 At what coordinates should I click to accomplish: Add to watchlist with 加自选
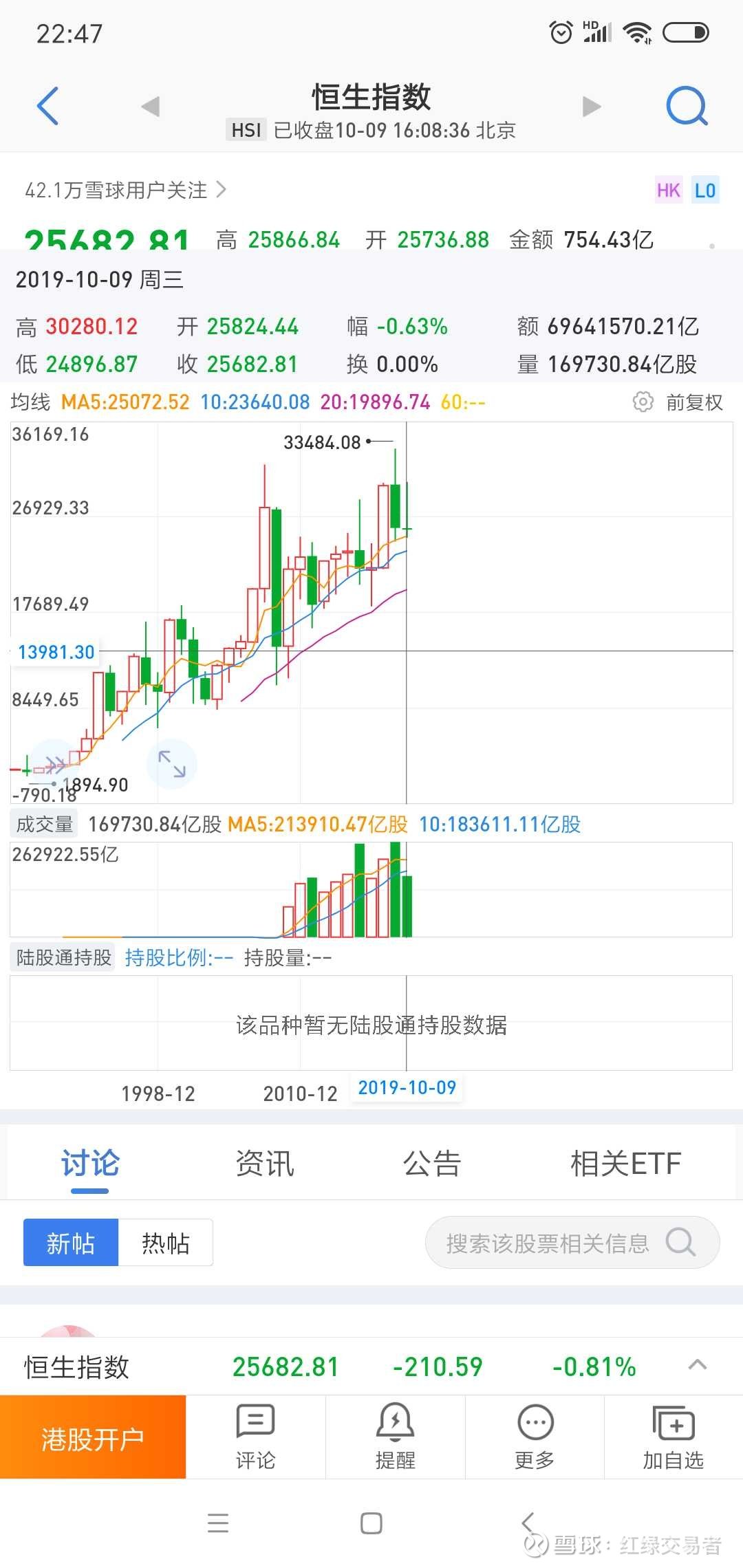coord(674,1437)
